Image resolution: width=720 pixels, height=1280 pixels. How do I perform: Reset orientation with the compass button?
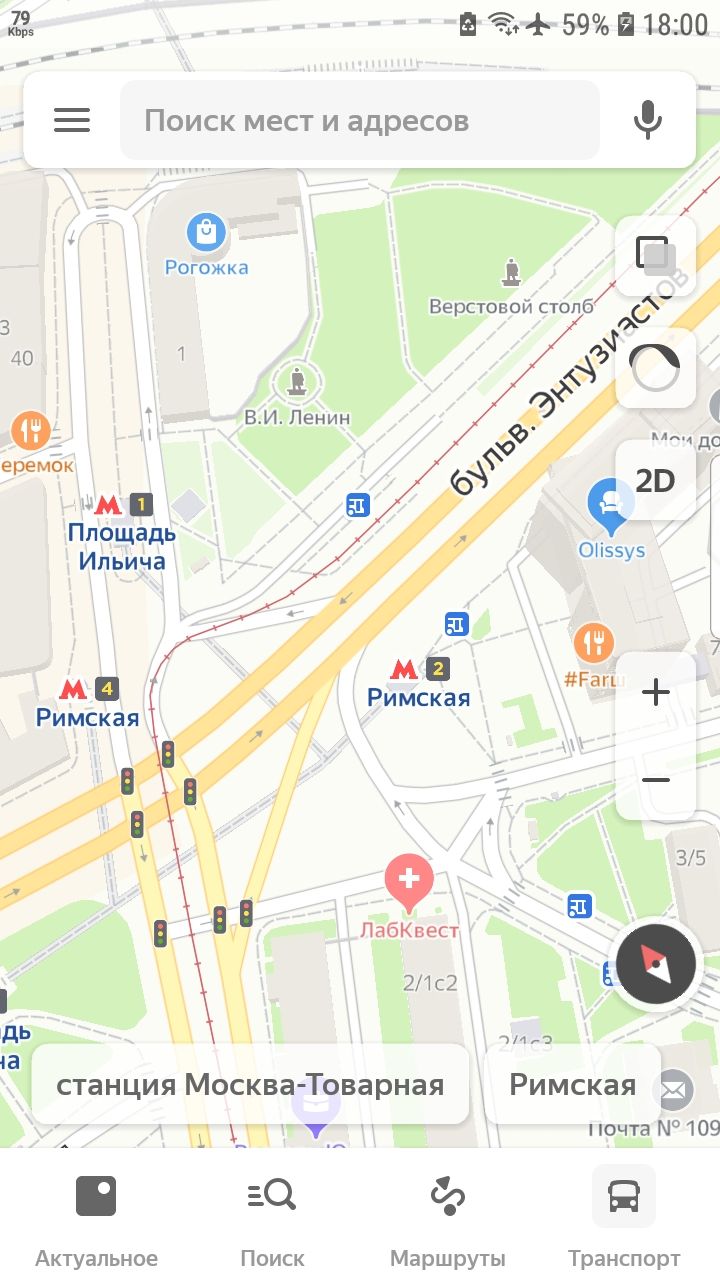point(656,965)
